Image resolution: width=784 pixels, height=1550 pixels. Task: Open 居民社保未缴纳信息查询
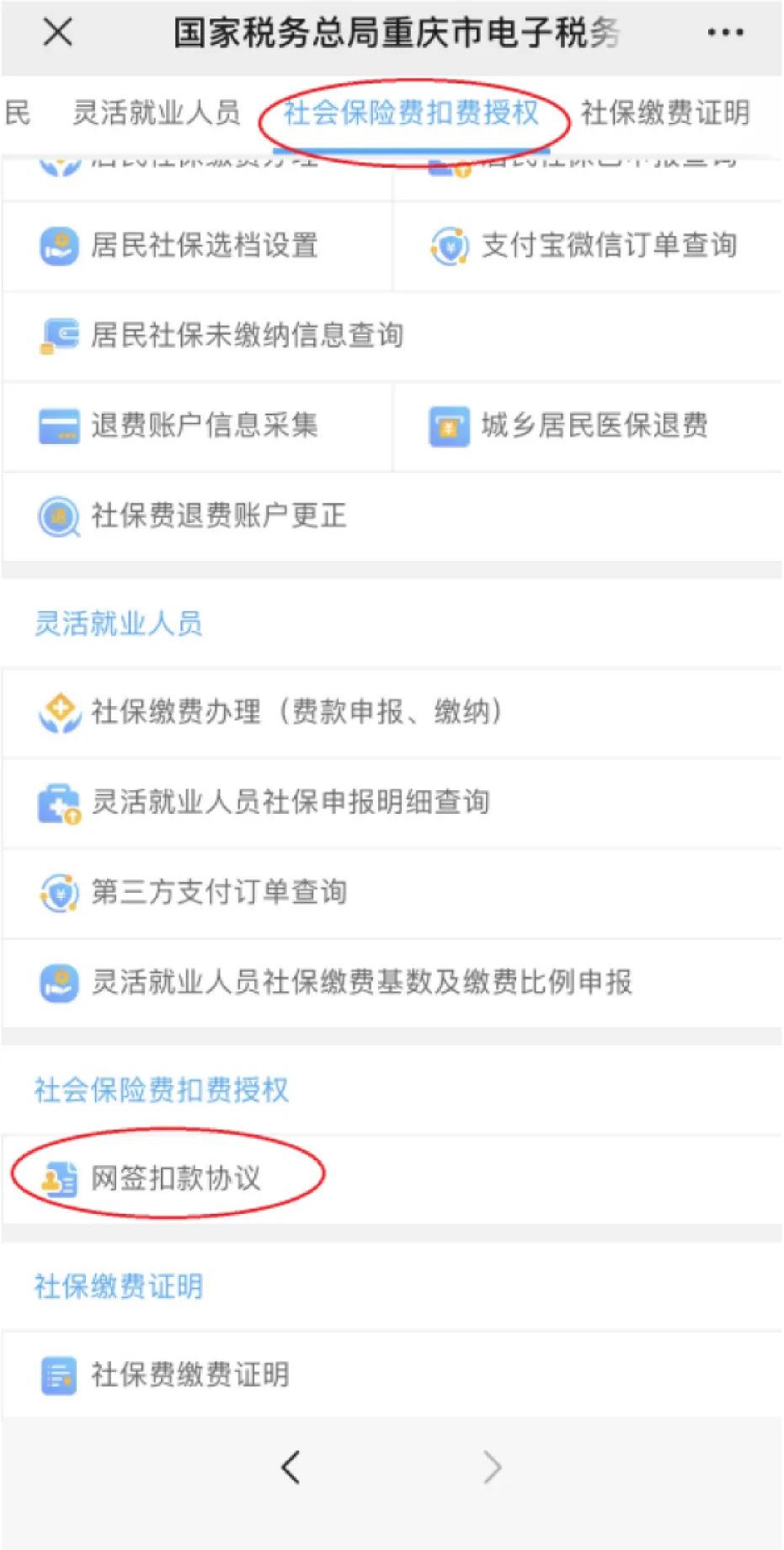click(246, 335)
